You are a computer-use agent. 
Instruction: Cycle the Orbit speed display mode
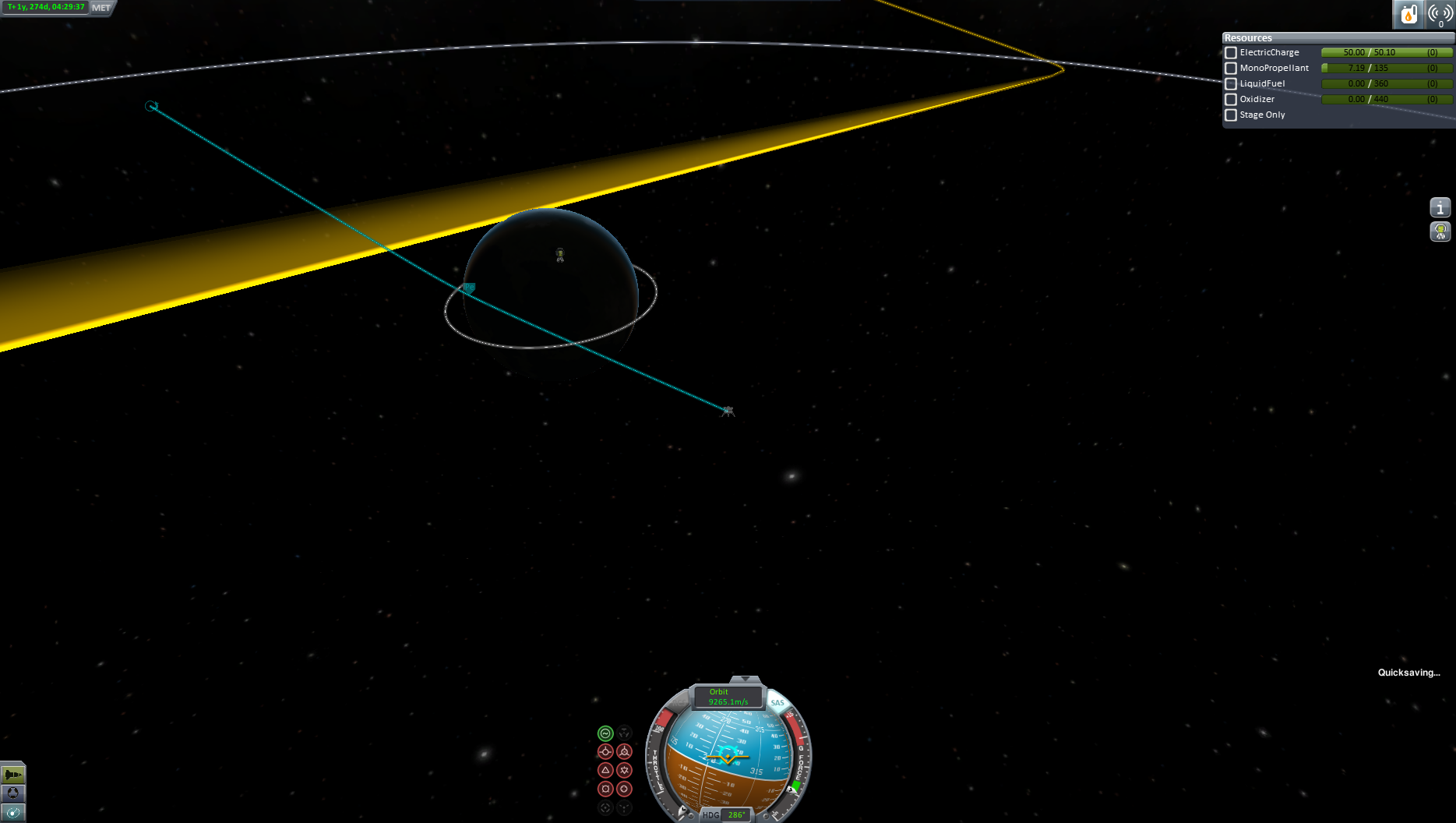(728, 697)
